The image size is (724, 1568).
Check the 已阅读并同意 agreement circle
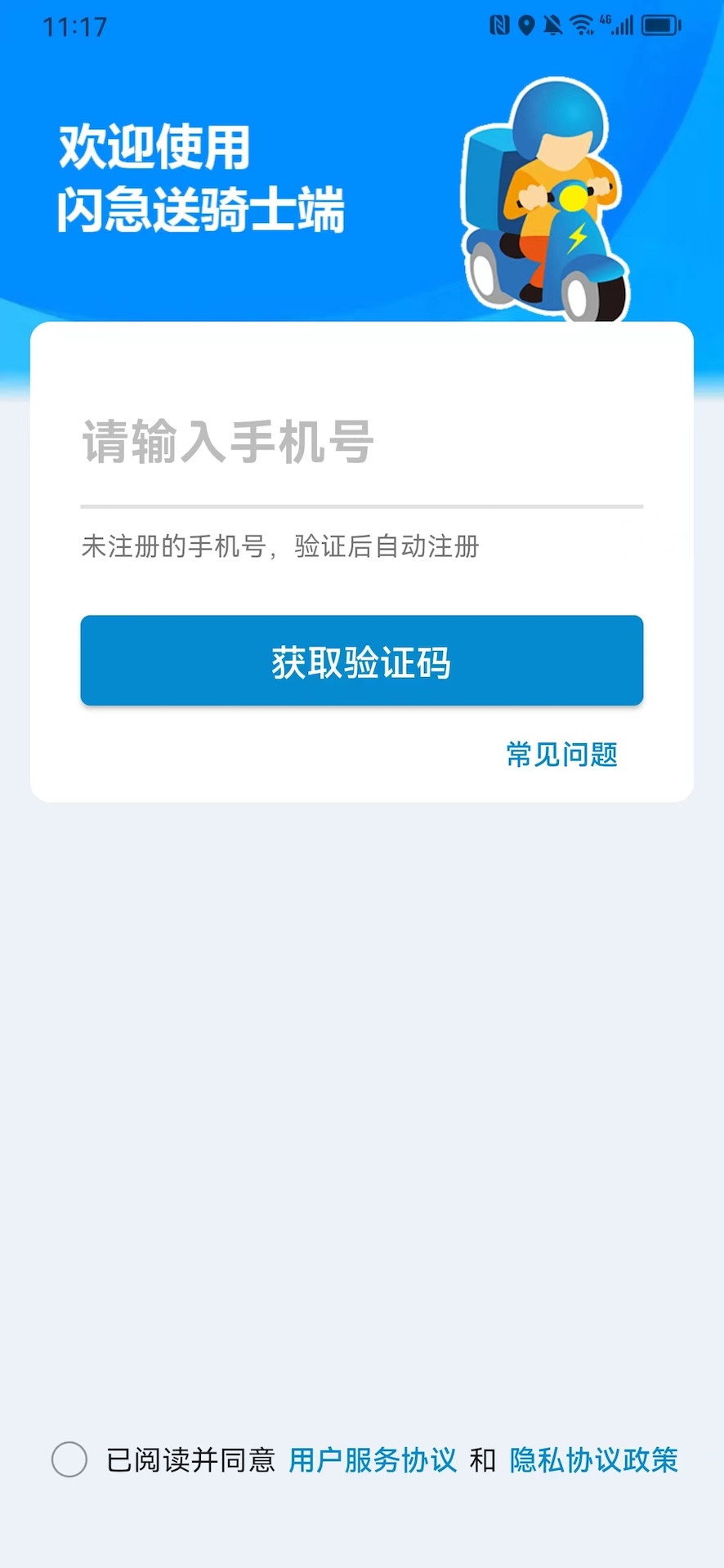coord(69,1459)
